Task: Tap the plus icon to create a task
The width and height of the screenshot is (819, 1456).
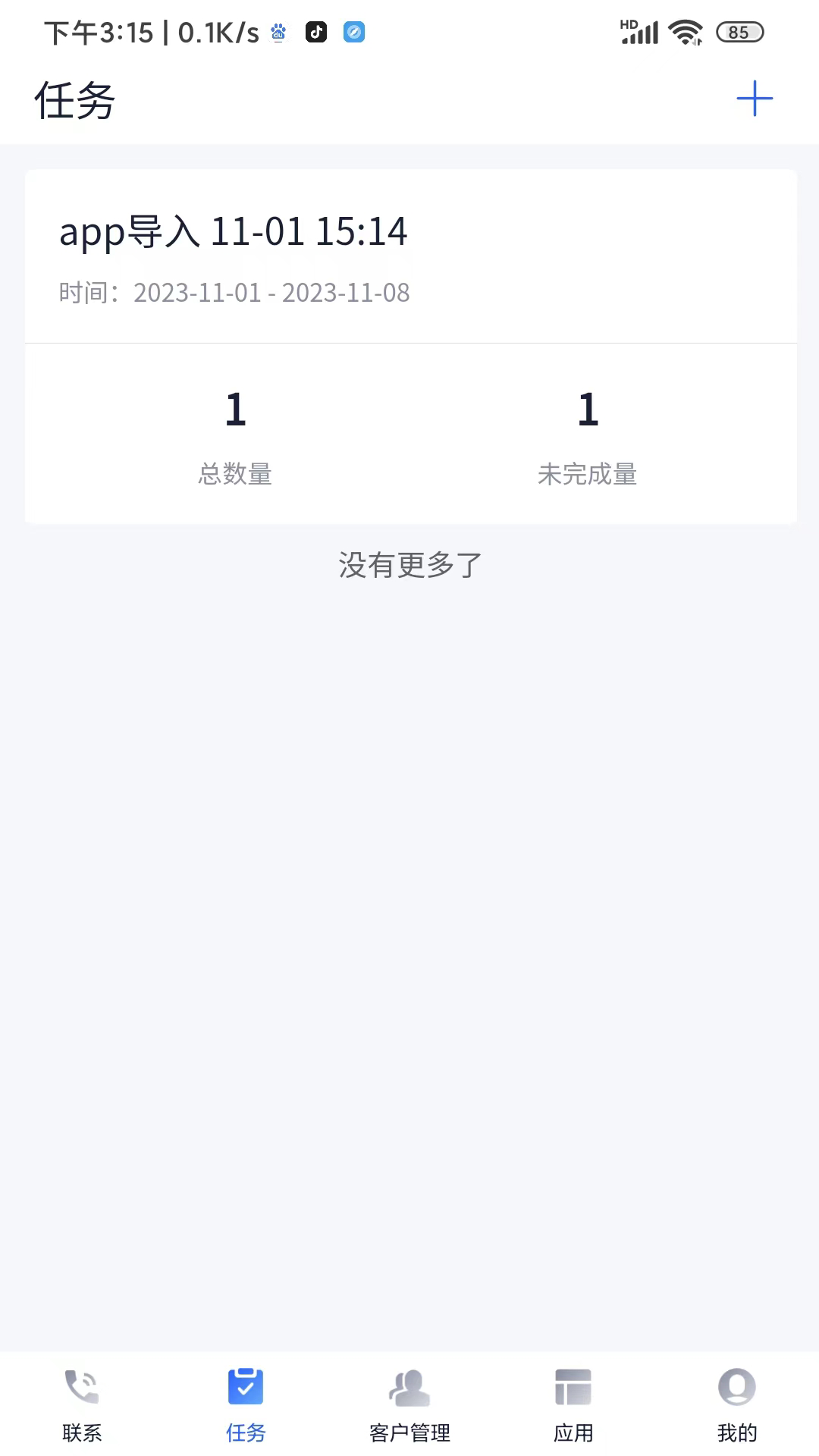Action: click(x=754, y=98)
